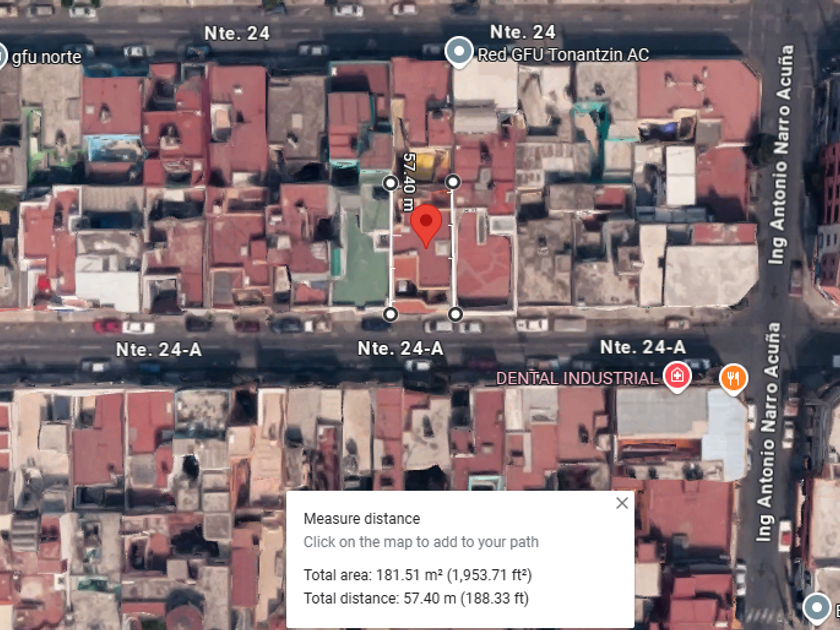The width and height of the screenshot is (840, 630).
Task: Open Red GFU Tonantzin AC place marker
Action: [x=459, y=52]
